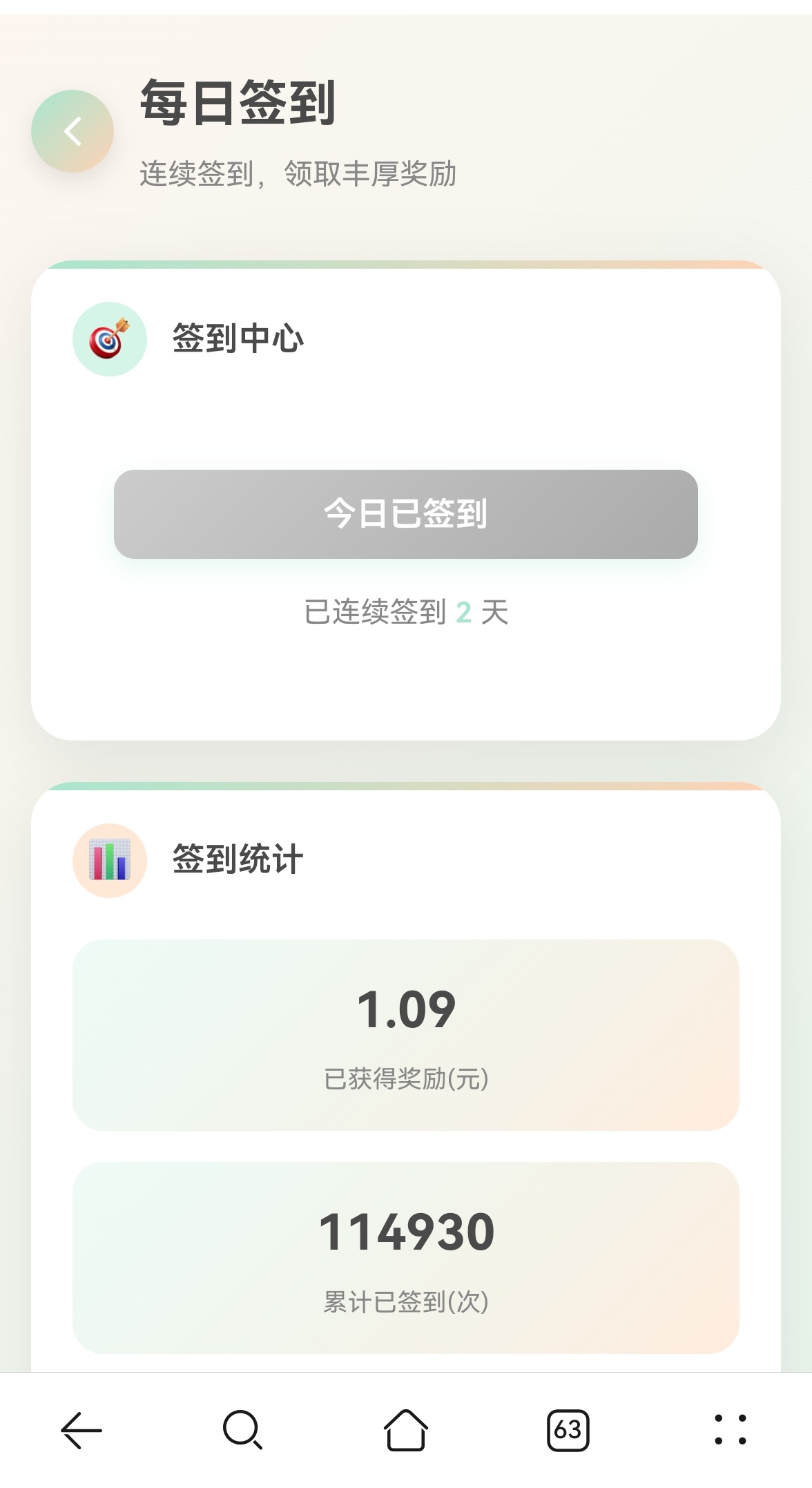Open the browser search with the magnifier icon
Screen dimensions: 812x1488
[x=243, y=1429]
